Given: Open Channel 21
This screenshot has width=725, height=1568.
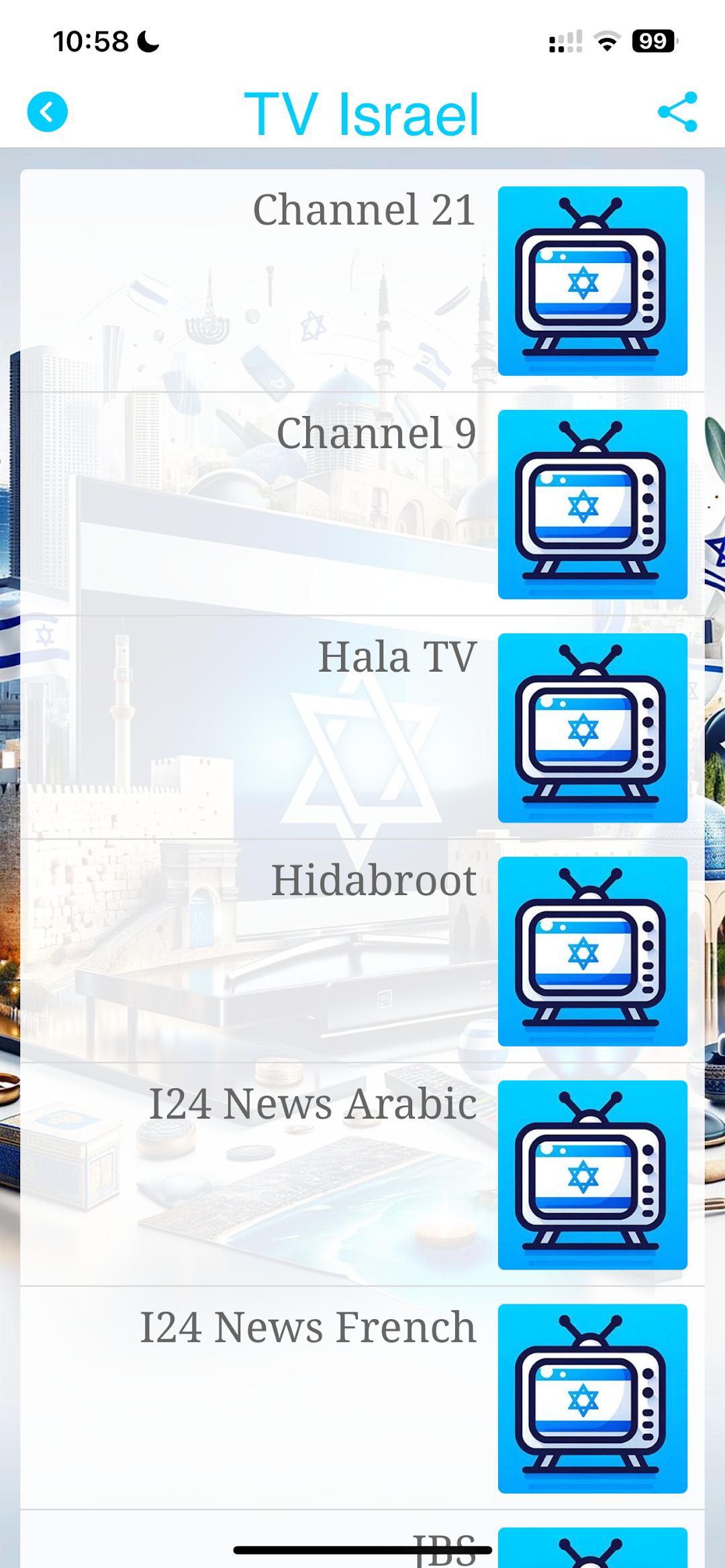Looking at the screenshot, I should (362, 280).
